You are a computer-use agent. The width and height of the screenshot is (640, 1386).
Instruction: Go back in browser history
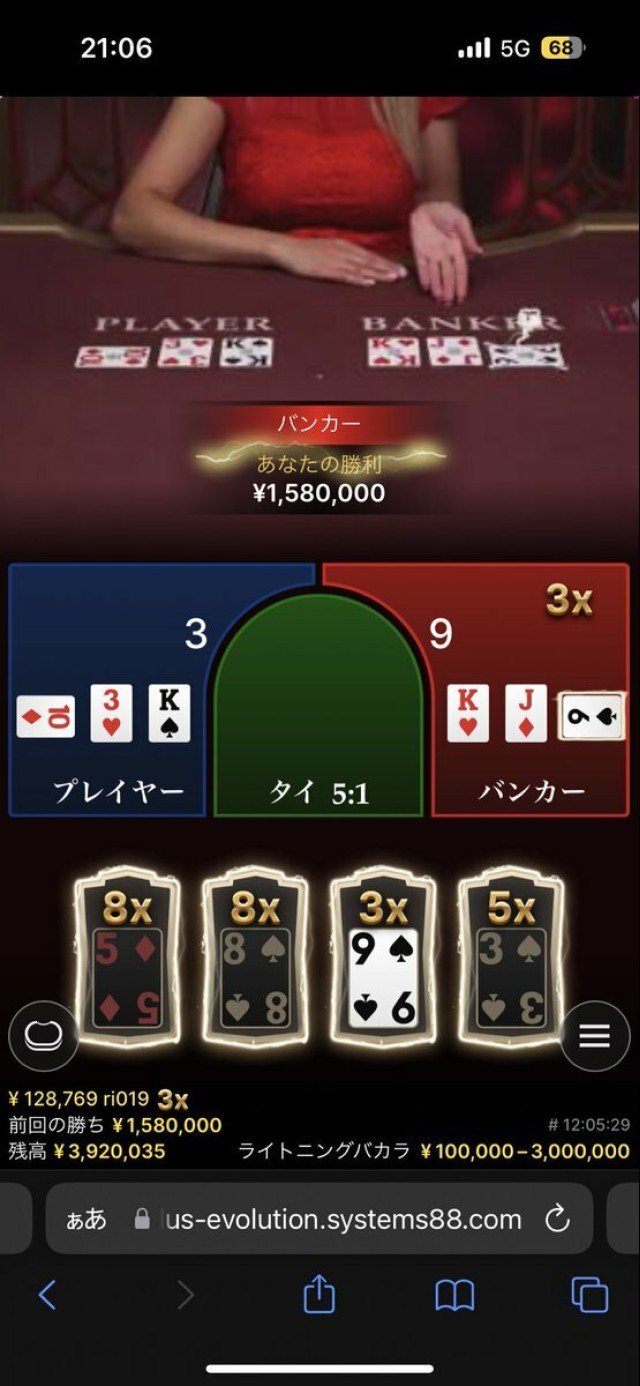47,1295
